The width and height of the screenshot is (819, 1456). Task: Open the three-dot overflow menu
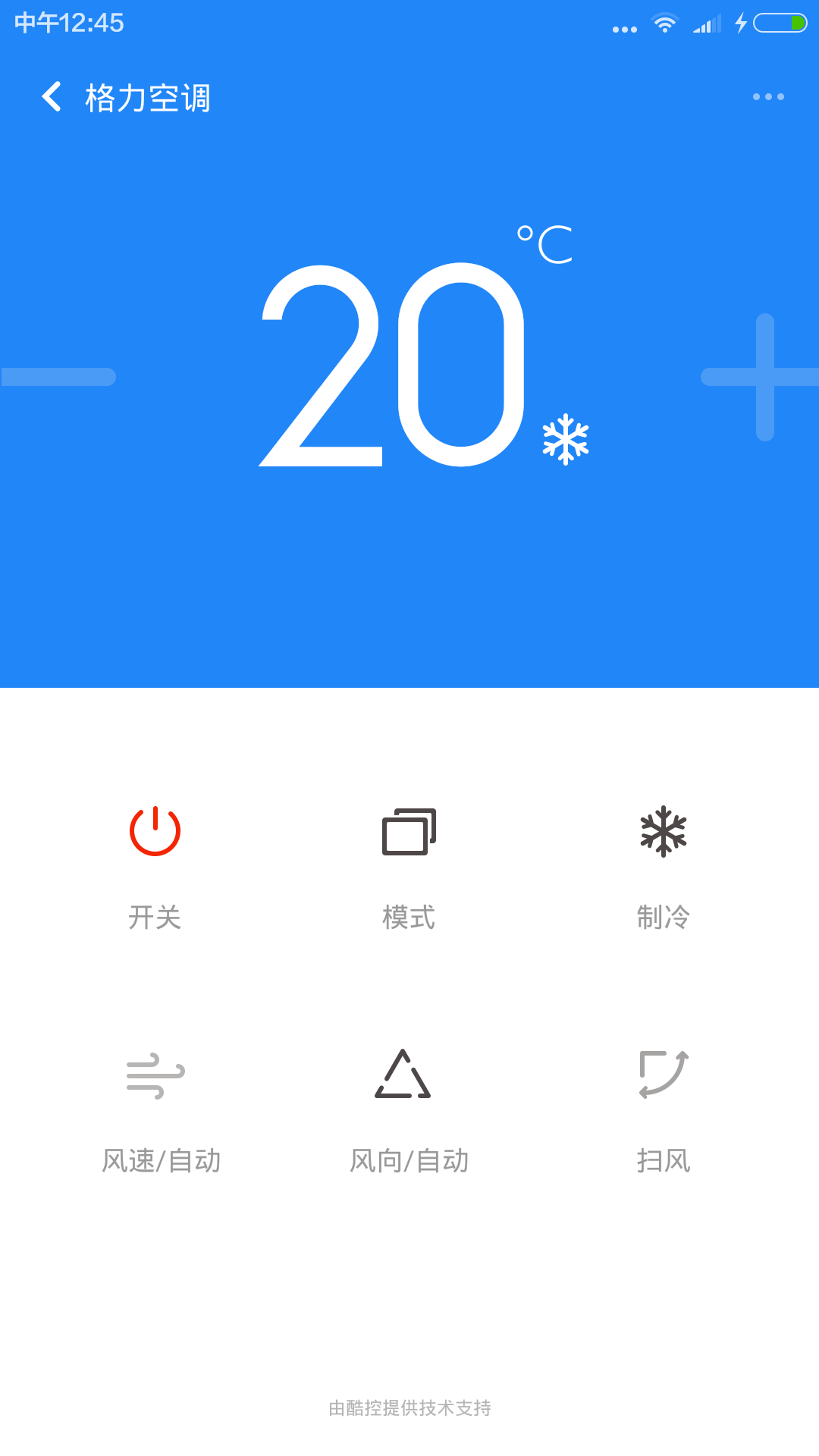(767, 96)
